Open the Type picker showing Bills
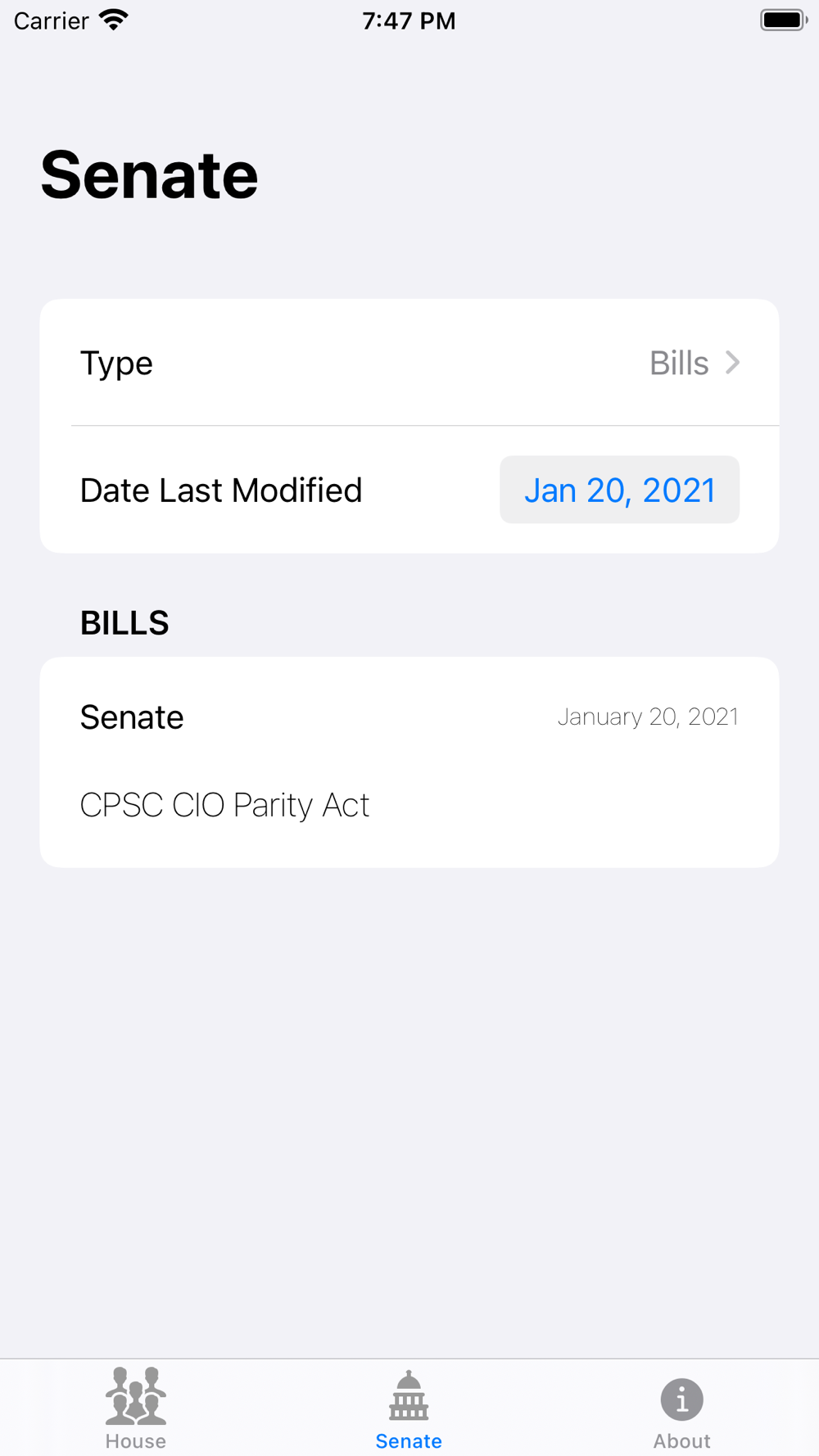The image size is (819, 1456). pyautogui.click(x=409, y=363)
